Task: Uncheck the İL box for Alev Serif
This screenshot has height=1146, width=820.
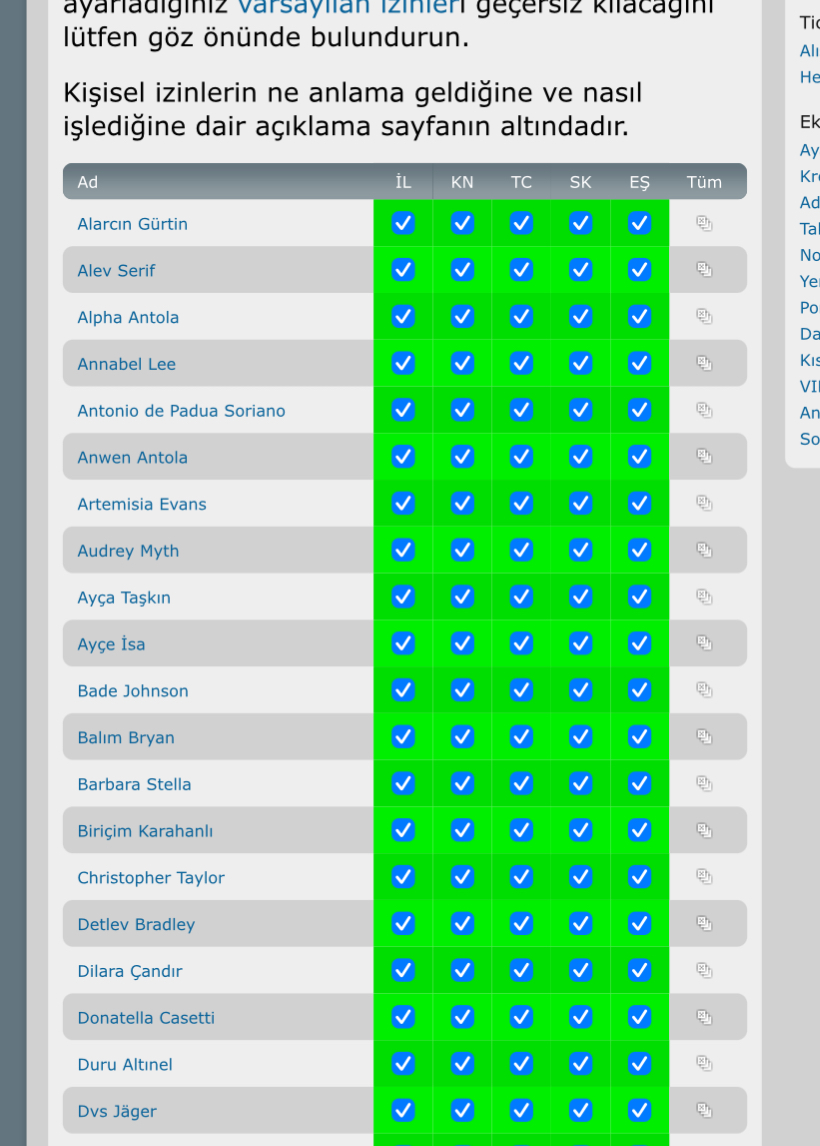Action: (x=403, y=270)
